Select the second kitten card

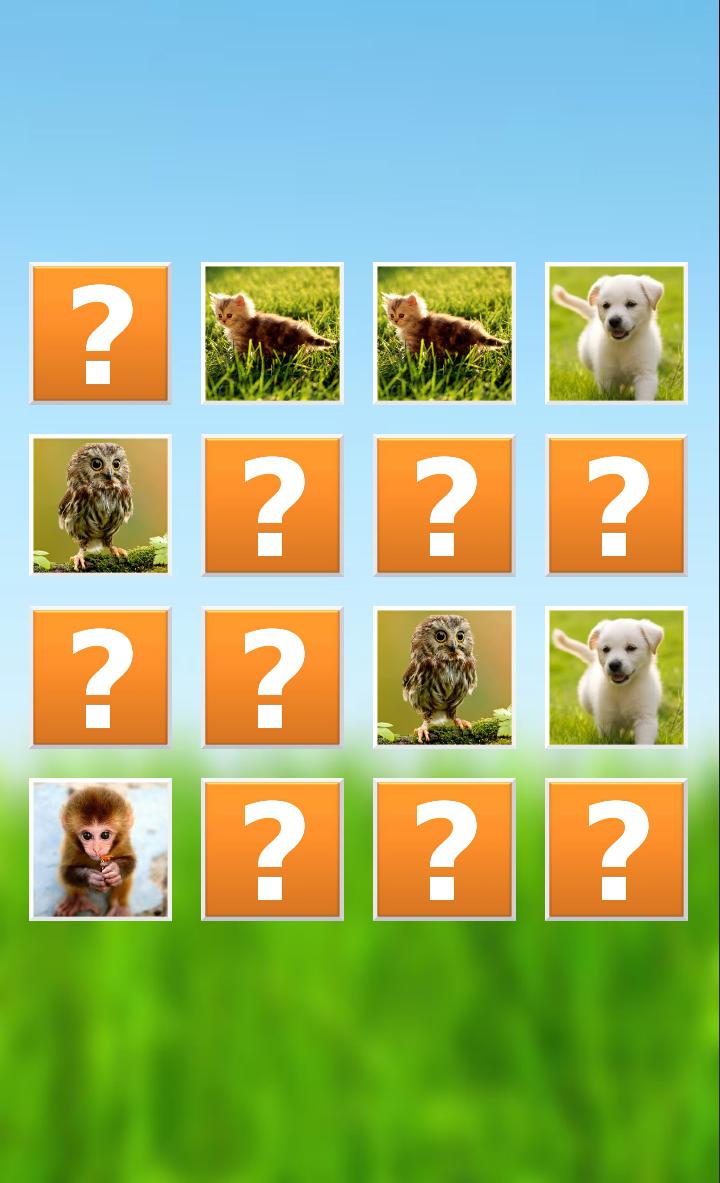(444, 333)
